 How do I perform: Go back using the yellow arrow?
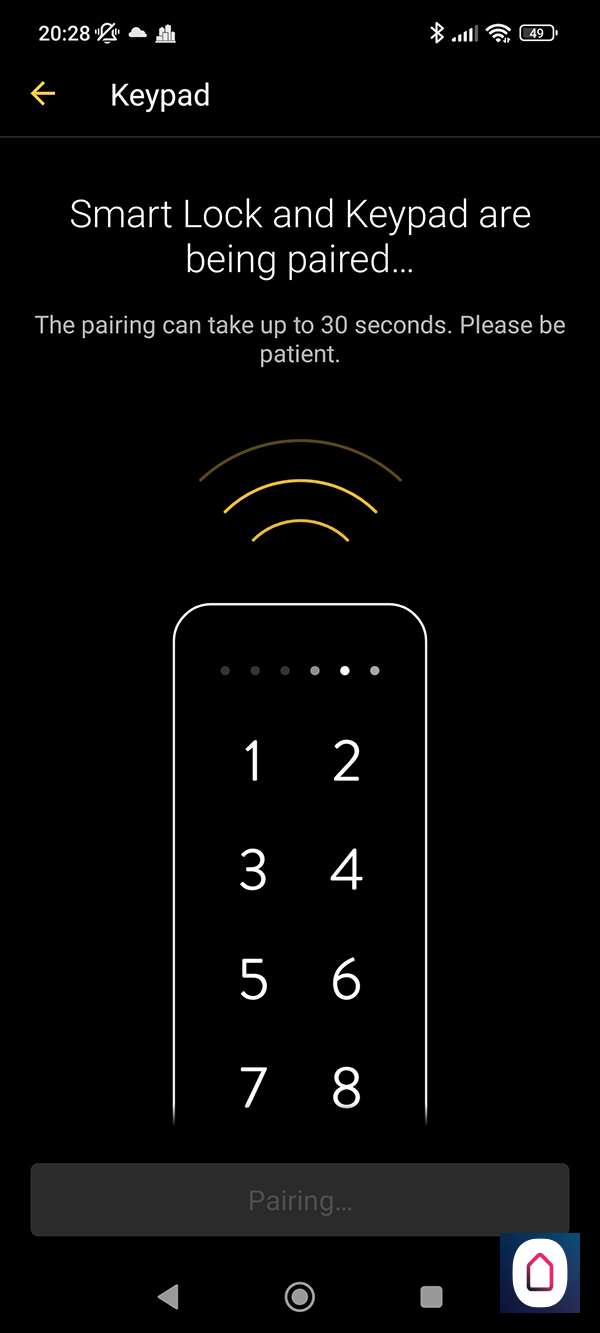(x=43, y=94)
